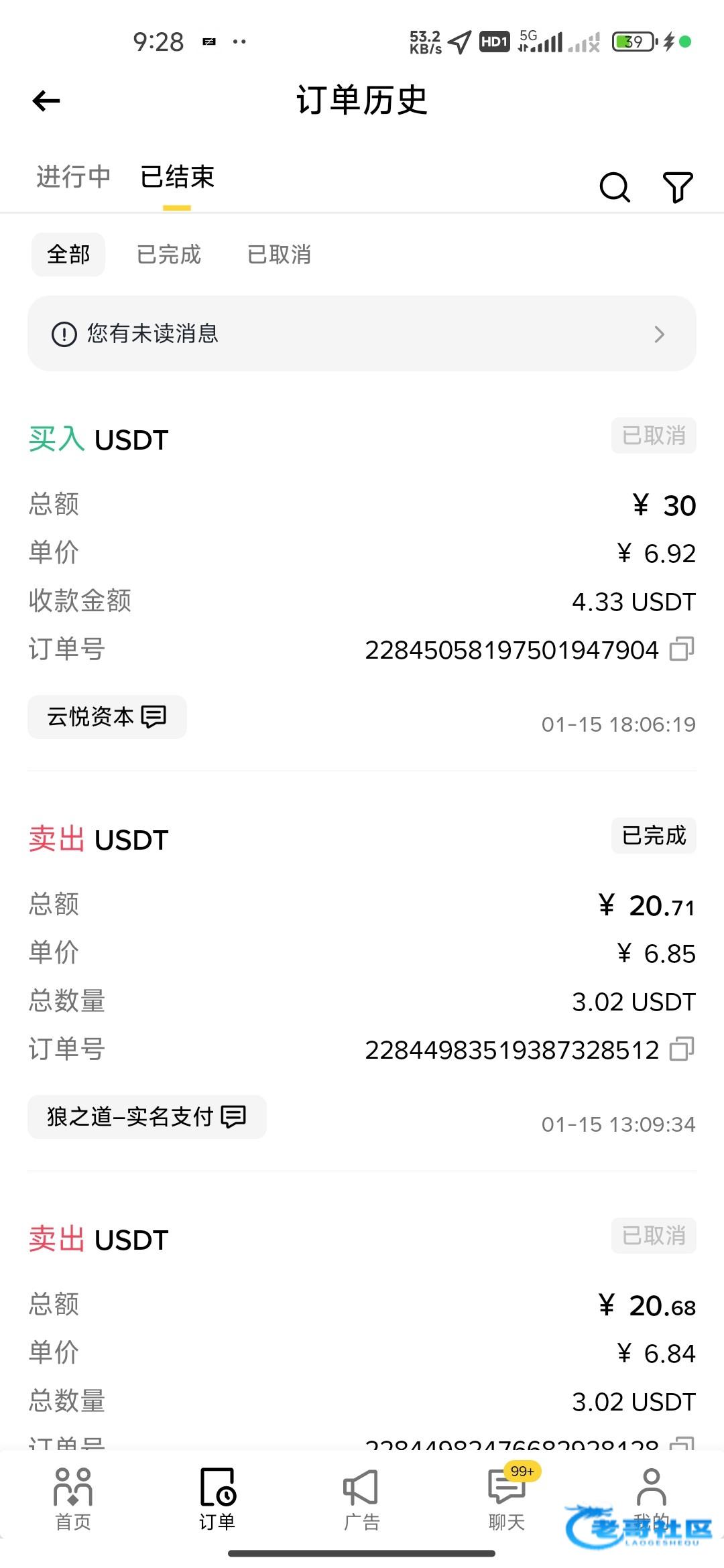The image size is (724, 1568).
Task: Select the 全部 filter chip
Action: (x=68, y=255)
